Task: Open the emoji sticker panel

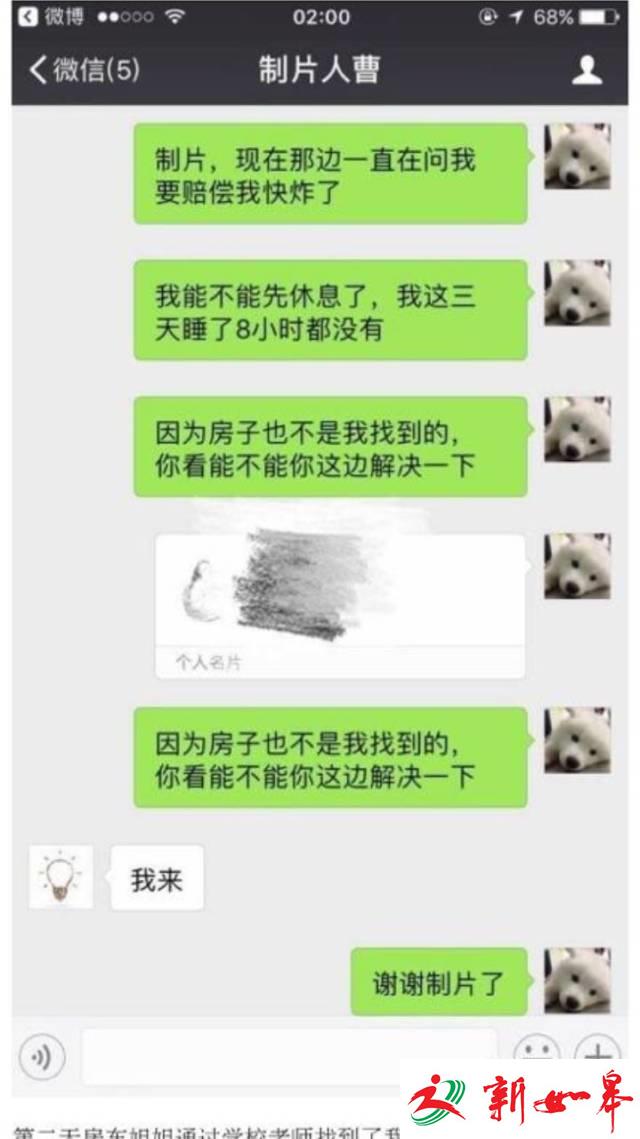Action: point(536,1052)
